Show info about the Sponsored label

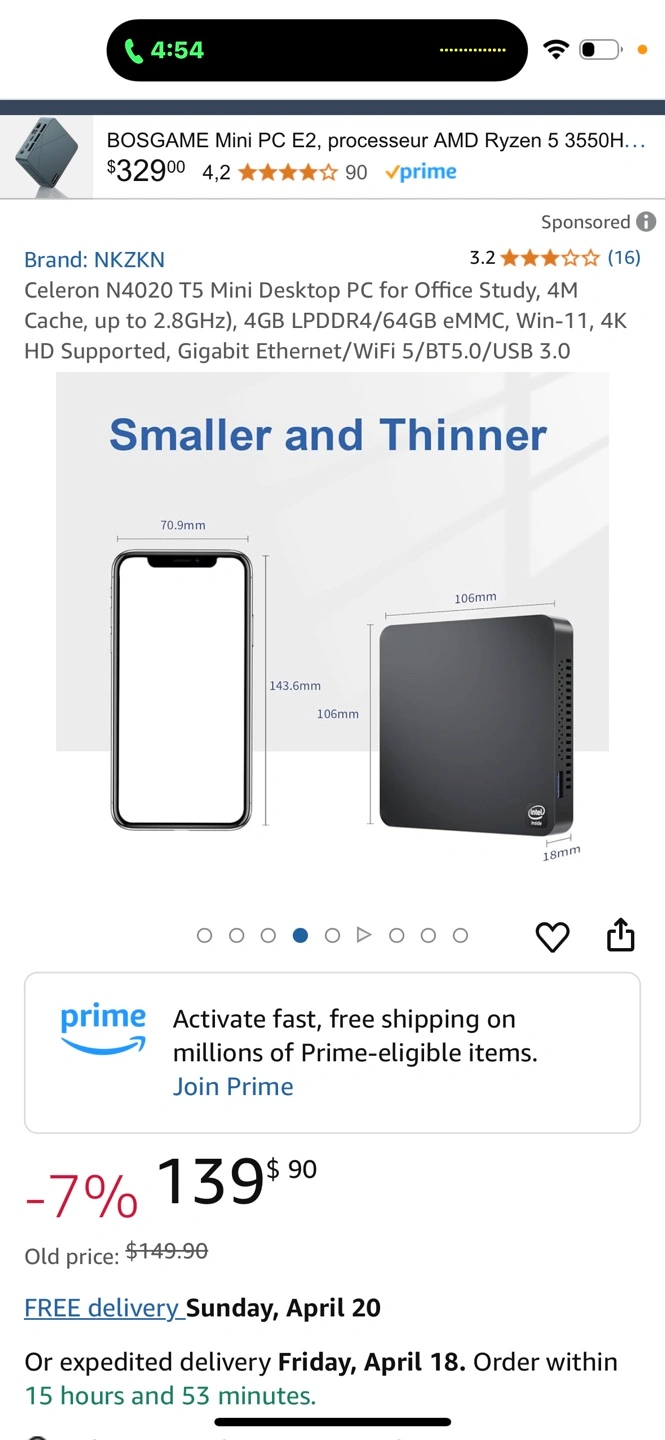click(647, 222)
